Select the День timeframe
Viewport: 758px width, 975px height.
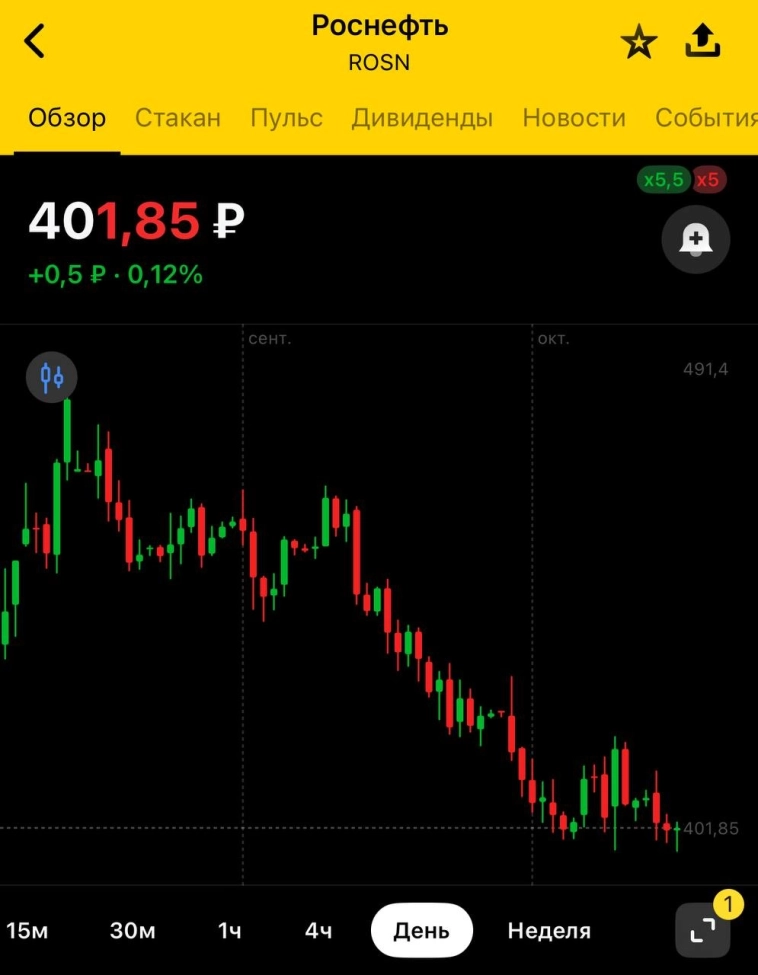coord(421,931)
